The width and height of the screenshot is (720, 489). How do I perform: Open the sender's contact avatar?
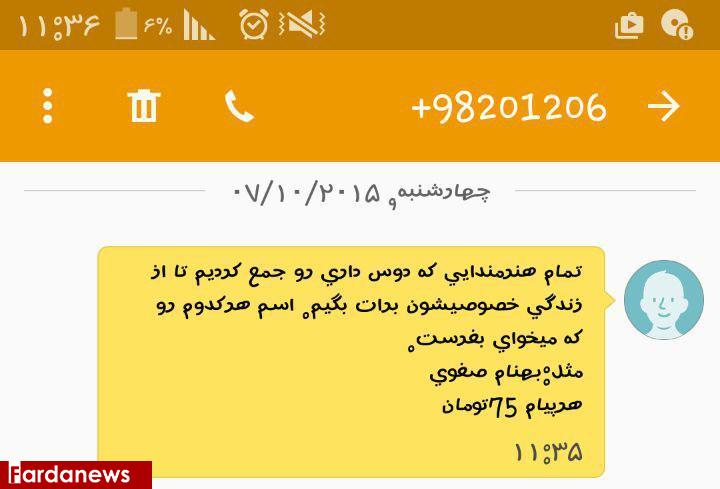coord(663,300)
